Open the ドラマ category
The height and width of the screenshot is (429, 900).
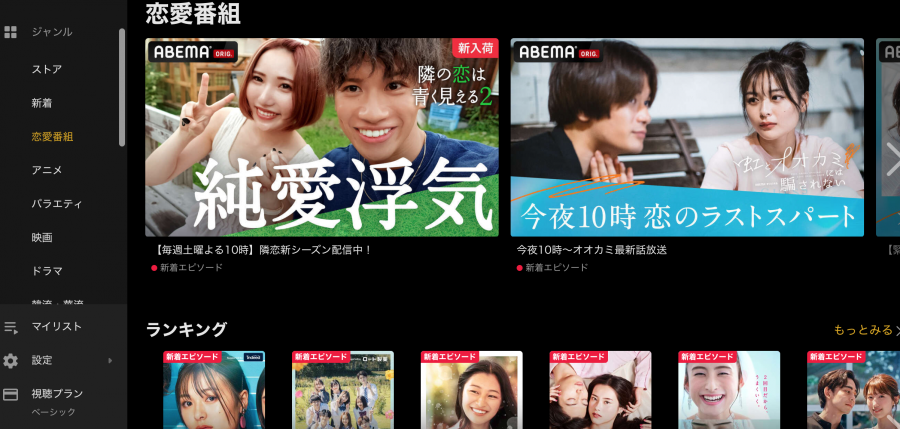(x=46, y=272)
